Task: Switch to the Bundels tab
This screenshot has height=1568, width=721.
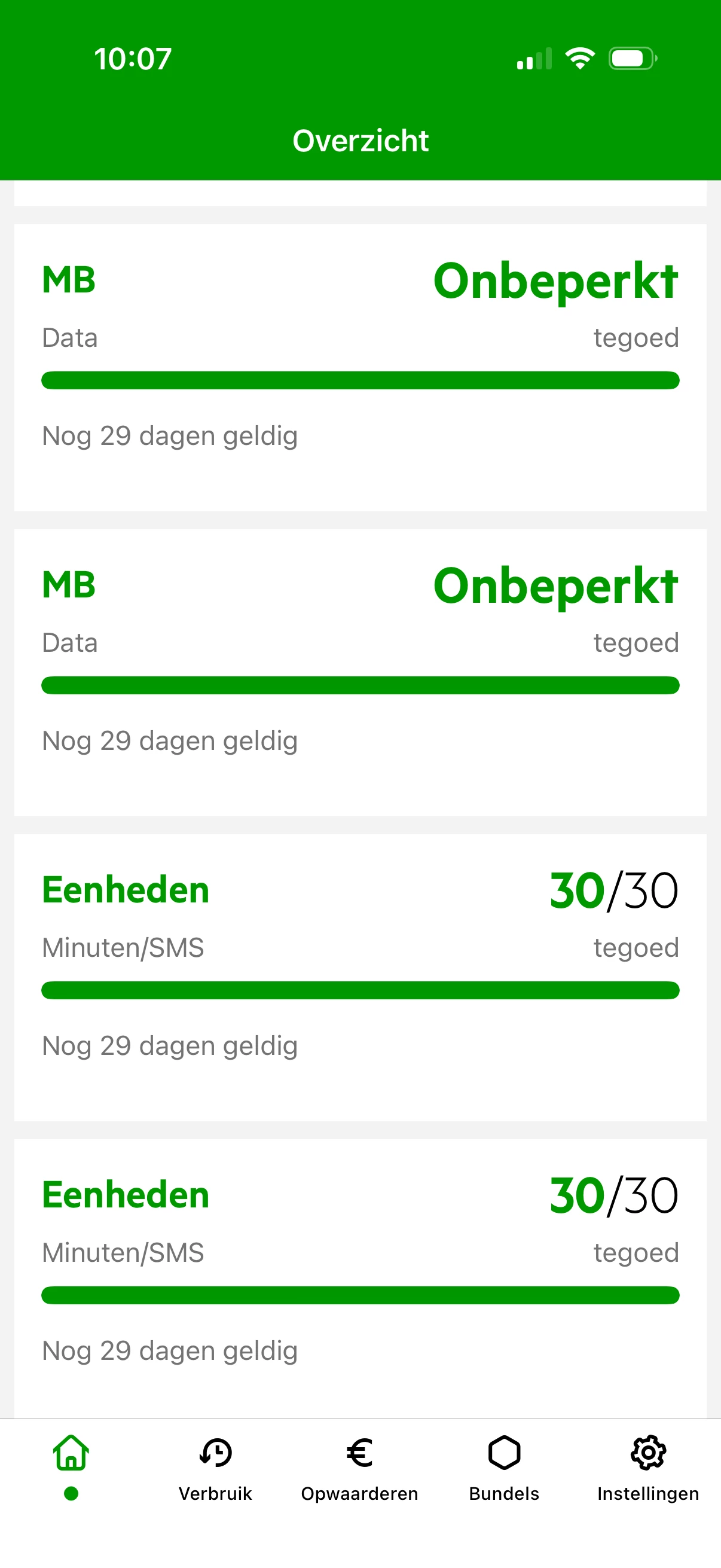Action: pyautogui.click(x=504, y=1468)
